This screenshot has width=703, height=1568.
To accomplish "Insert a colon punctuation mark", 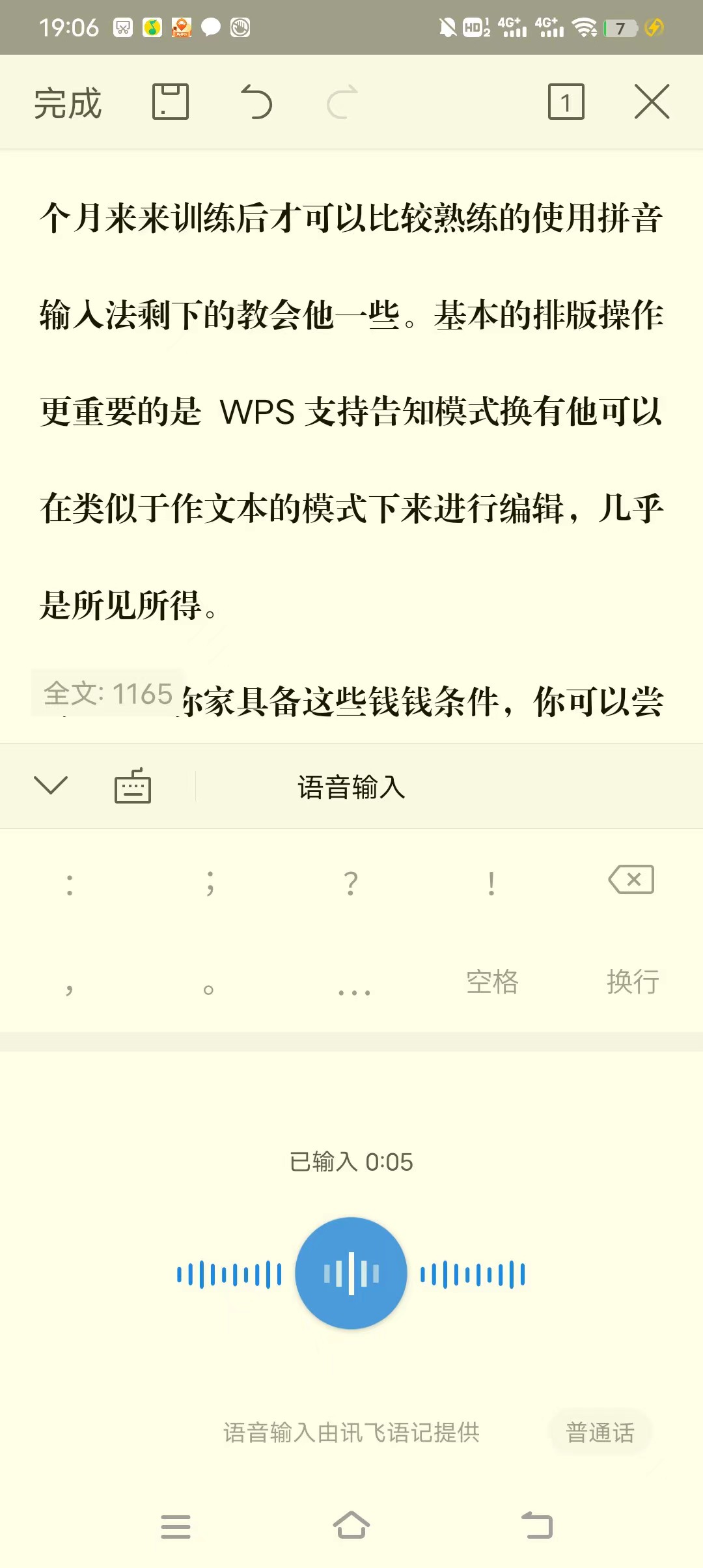I will coord(70,884).
